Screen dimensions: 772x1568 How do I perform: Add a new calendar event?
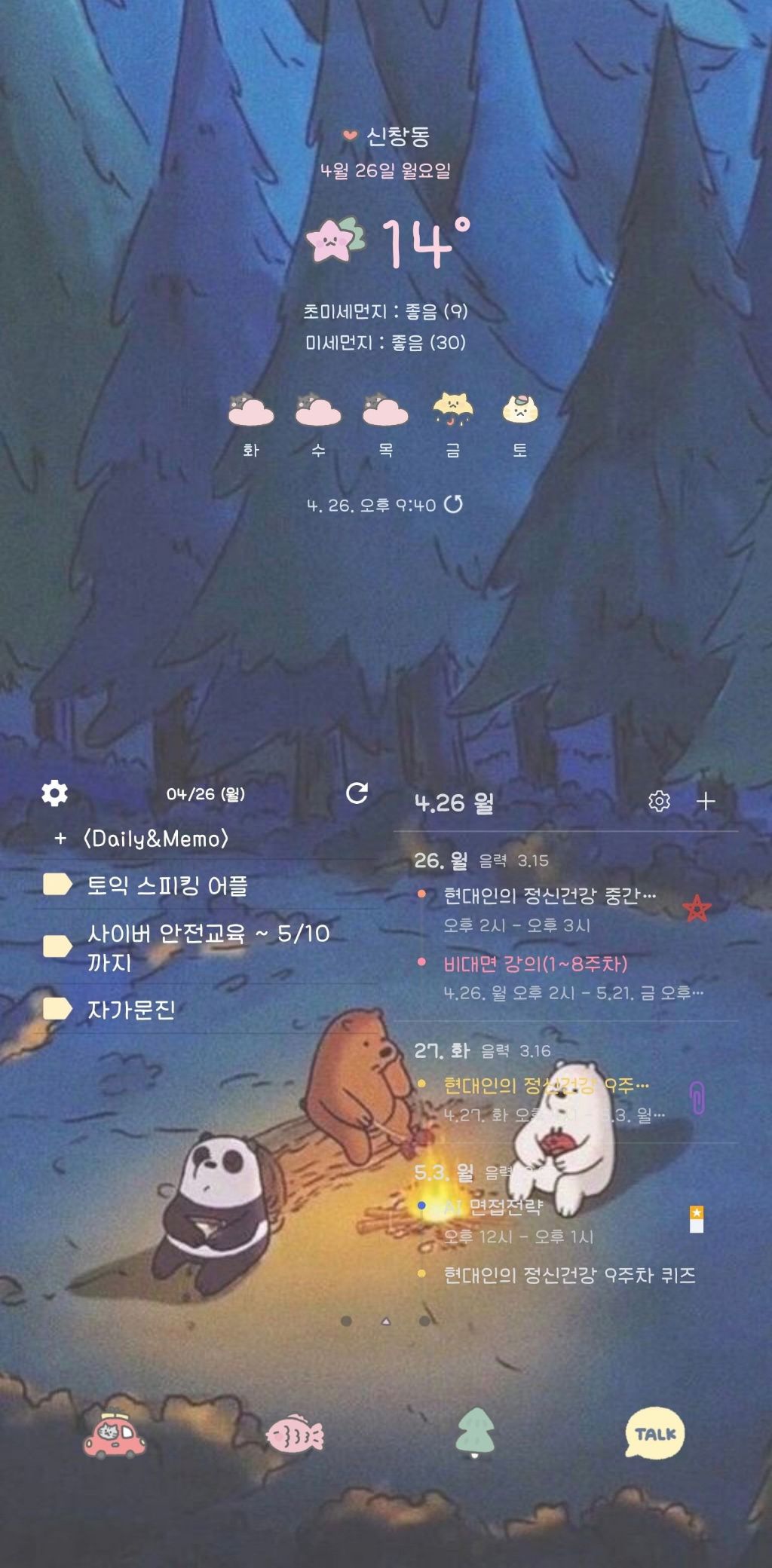(x=706, y=801)
